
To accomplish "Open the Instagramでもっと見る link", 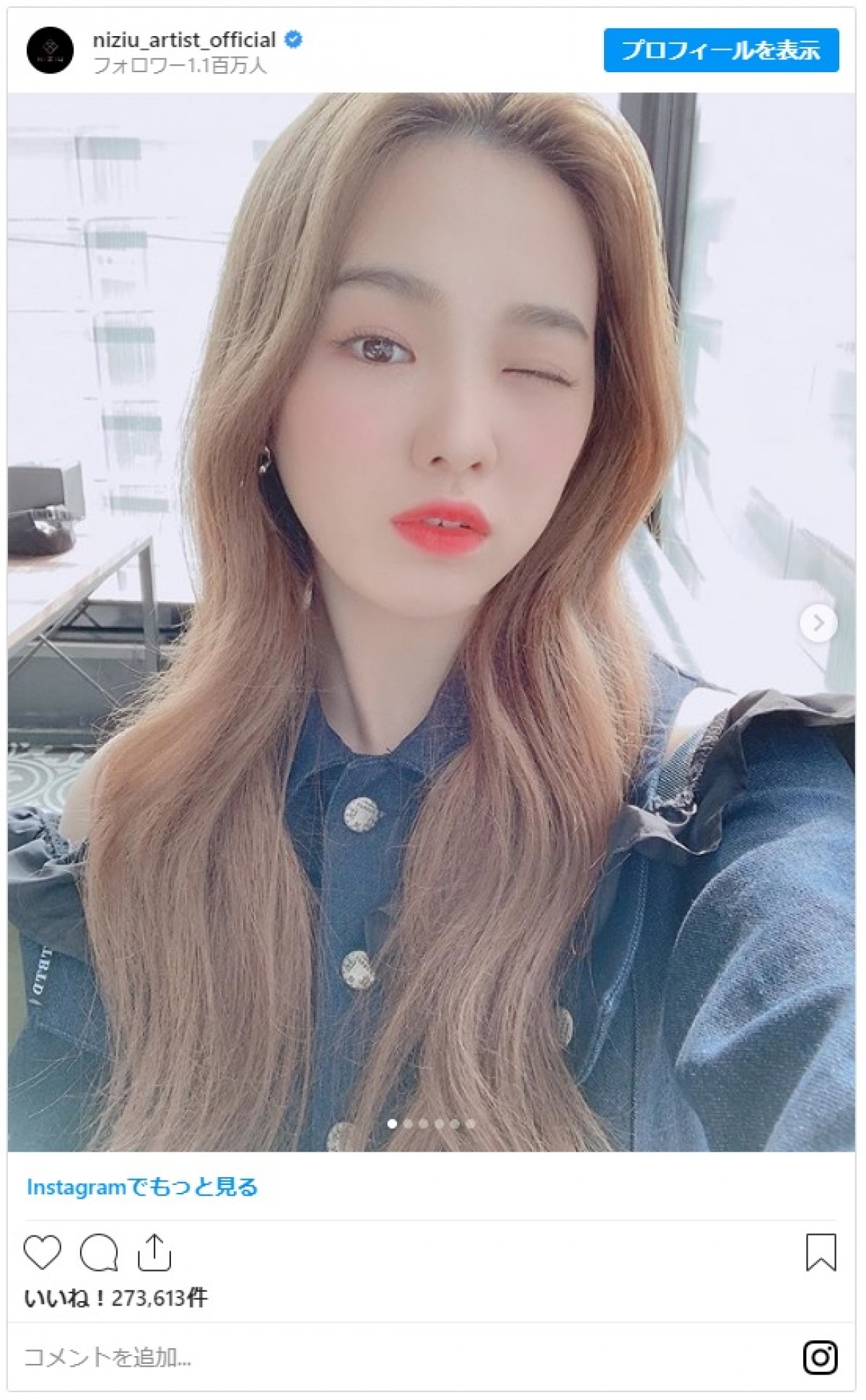I will pyautogui.click(x=142, y=1187).
